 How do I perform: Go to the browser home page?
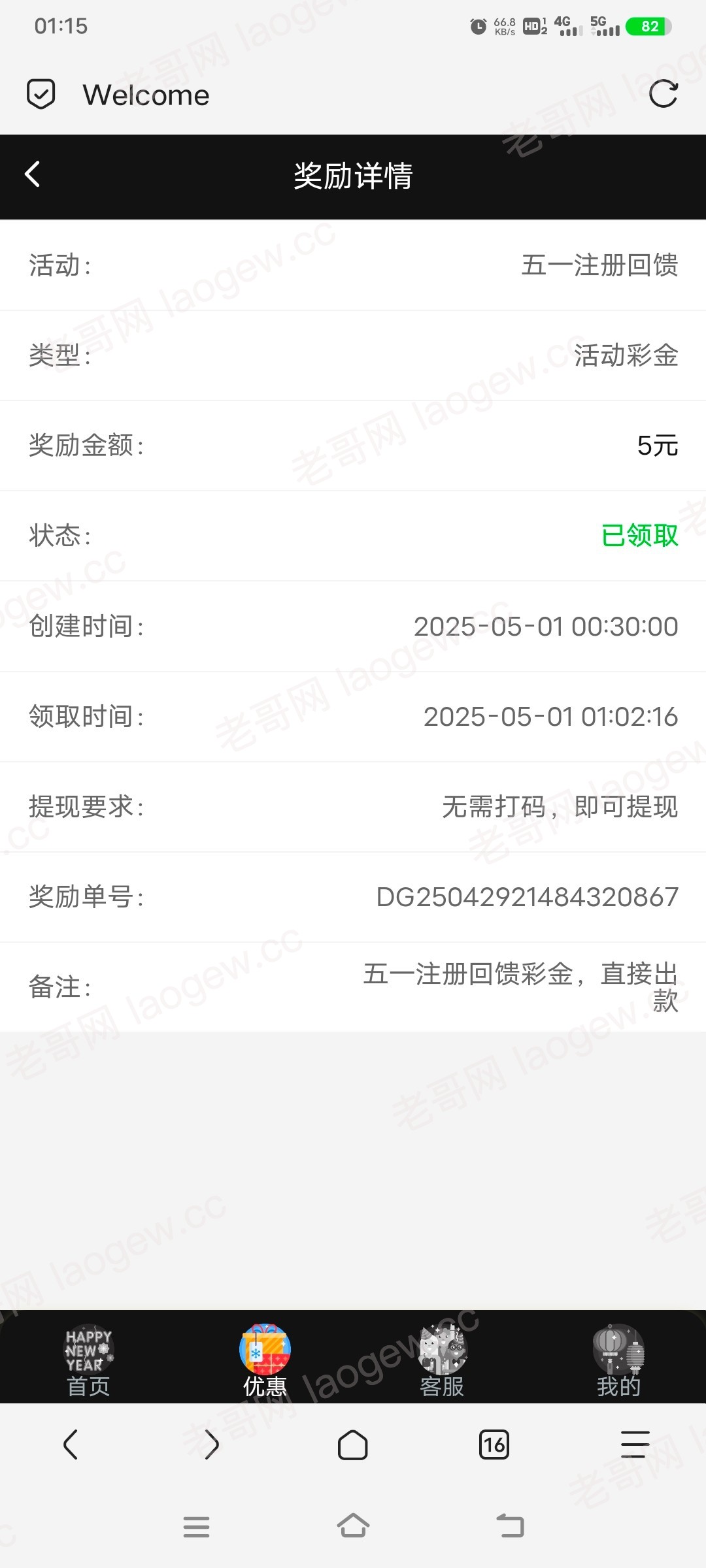point(353,1445)
